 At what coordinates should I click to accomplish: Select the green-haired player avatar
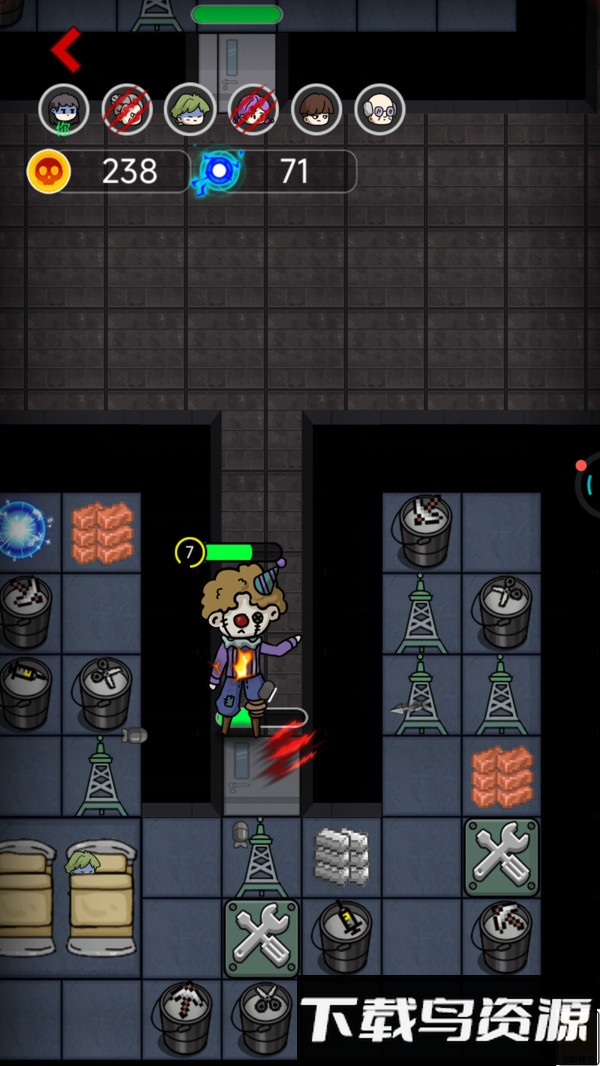point(190,109)
